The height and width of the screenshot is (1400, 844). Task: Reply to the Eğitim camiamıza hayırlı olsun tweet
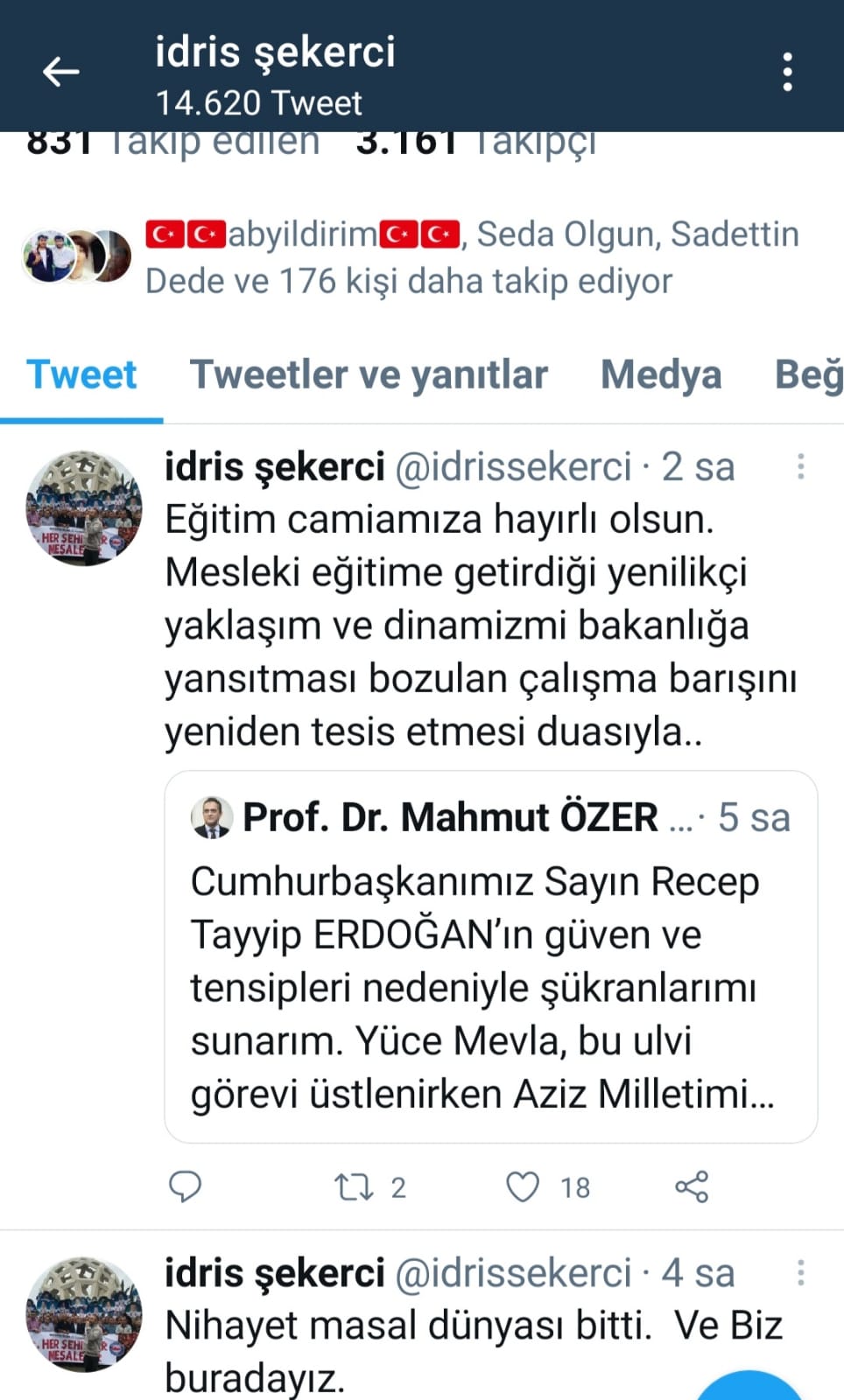pos(185,1186)
